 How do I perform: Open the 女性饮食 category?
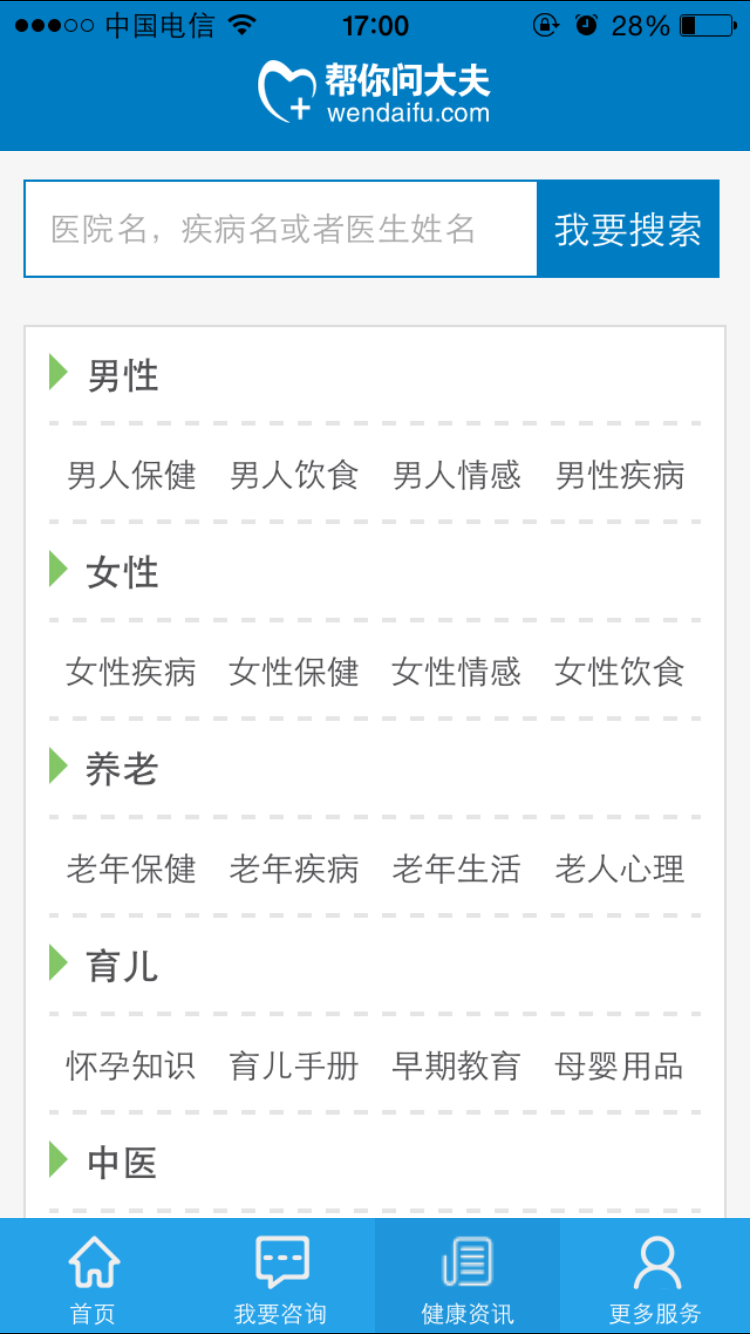pyautogui.click(x=620, y=672)
